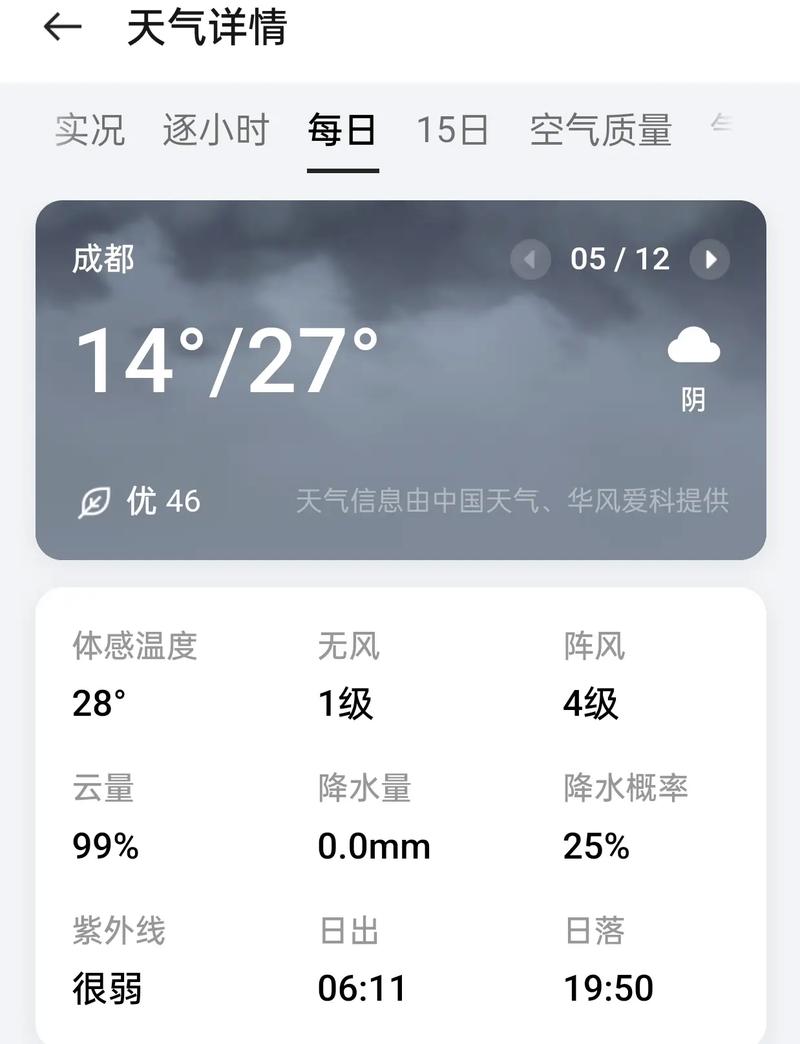Tap the back arrow to leave 天气详情

tap(62, 27)
